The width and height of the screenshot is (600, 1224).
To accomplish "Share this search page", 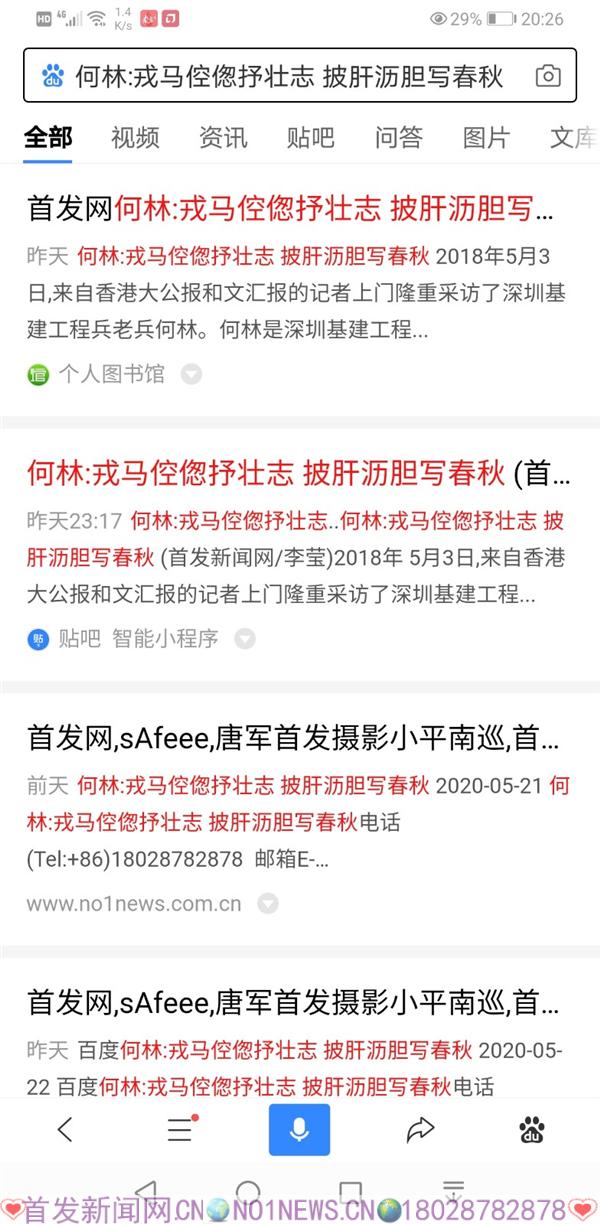I will (420, 1130).
